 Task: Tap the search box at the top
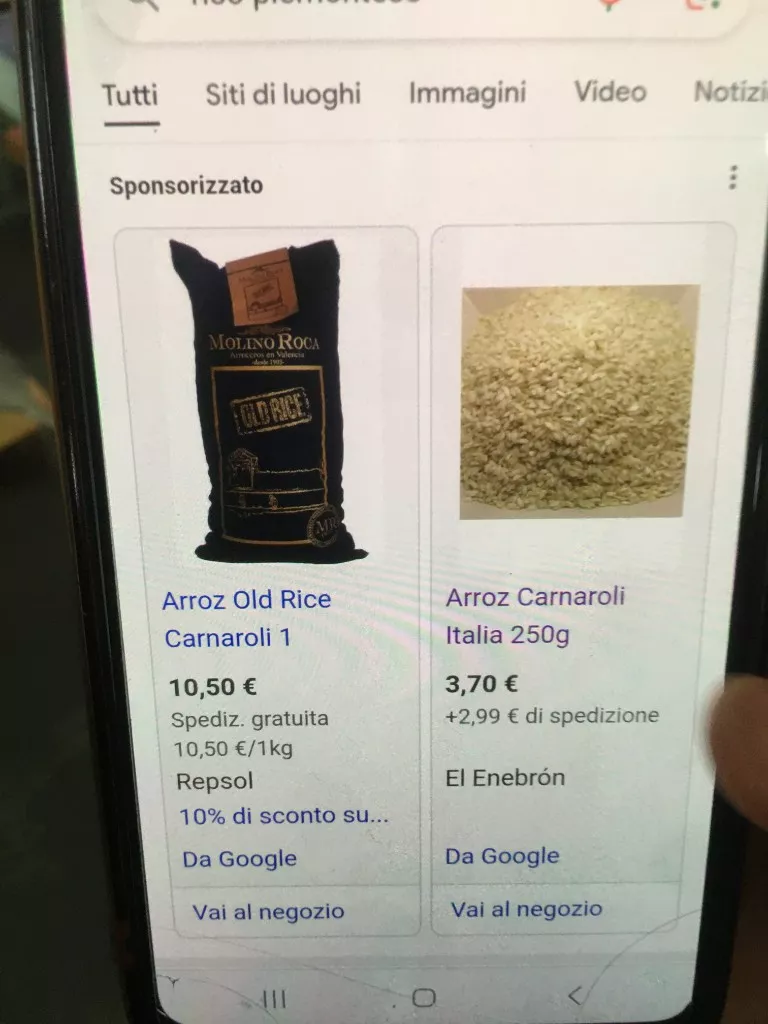click(400, 8)
